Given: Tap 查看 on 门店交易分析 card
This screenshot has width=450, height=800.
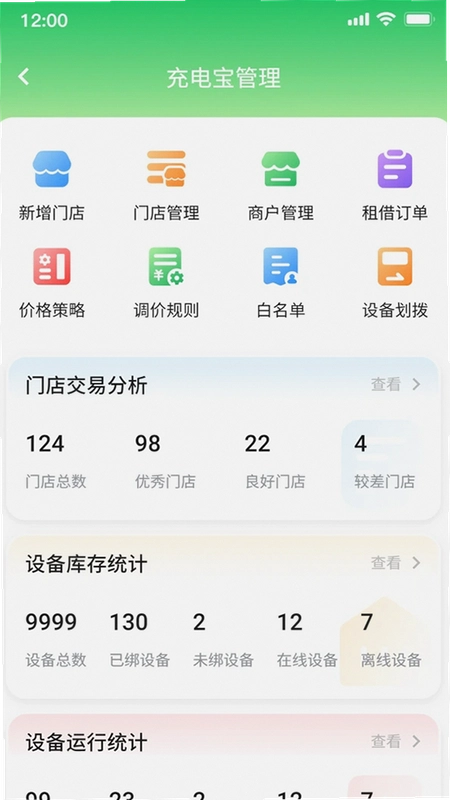Looking at the screenshot, I should click(x=396, y=384).
